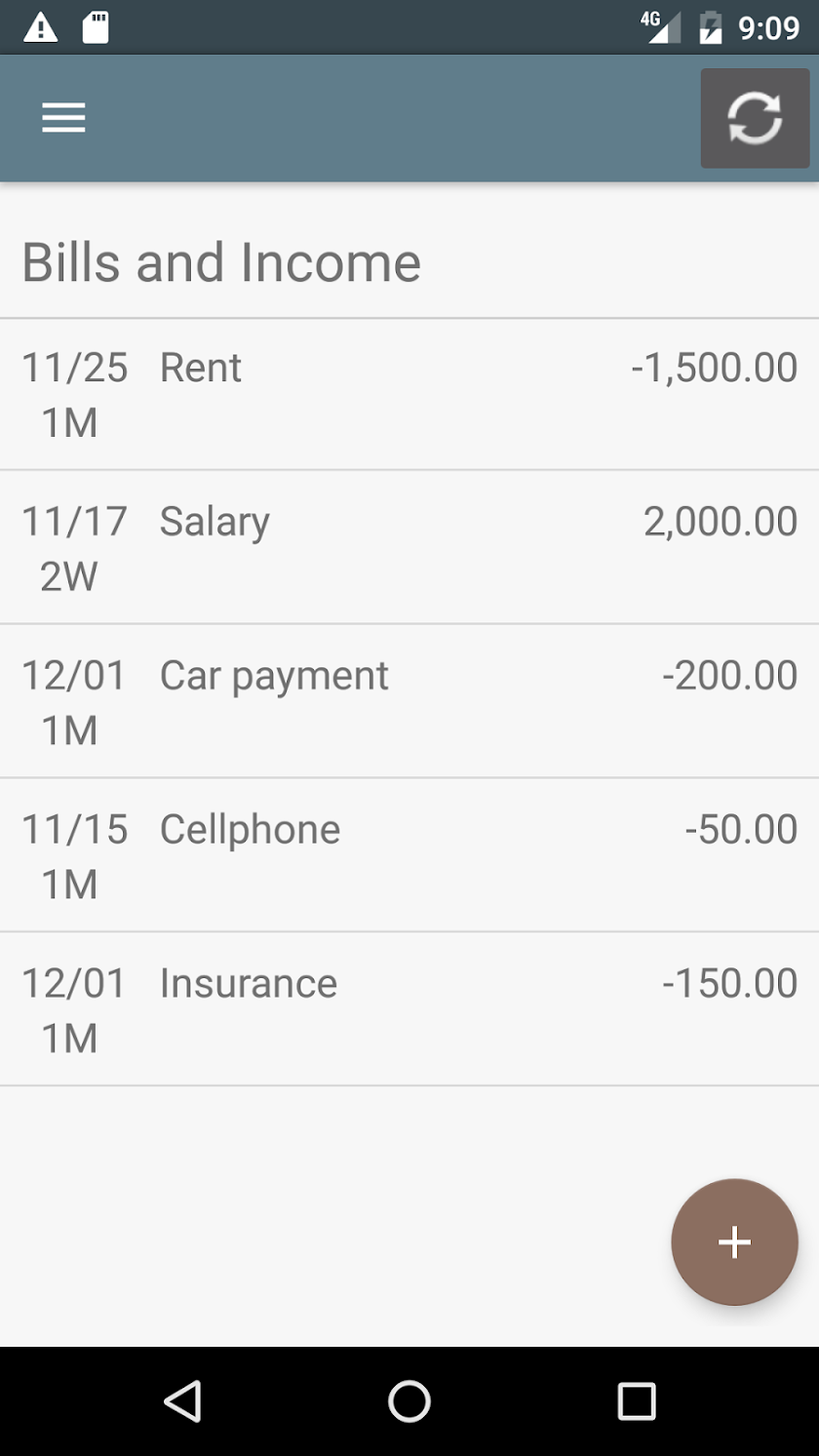Tap the sync refresh icon
Image resolution: width=819 pixels, height=1456 pixels.
[755, 118]
